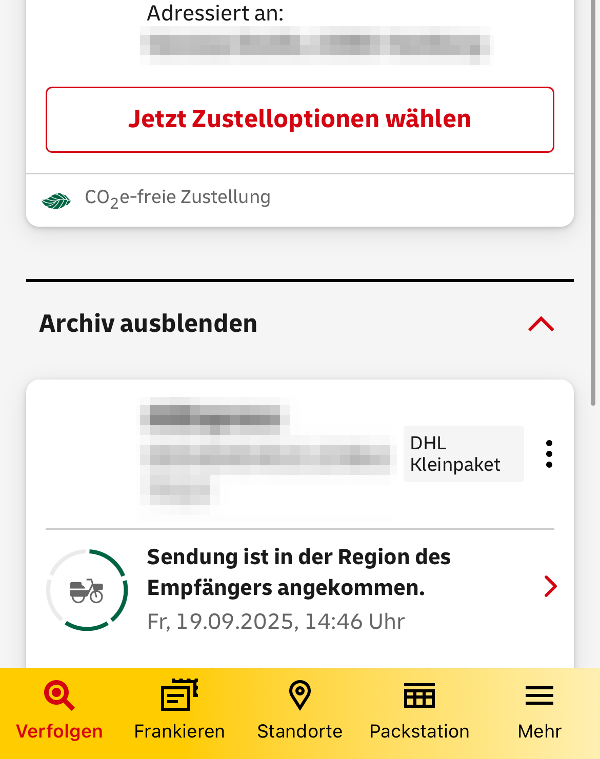The width and height of the screenshot is (600, 759).
Task: Open the Mehr menu tab
Action: point(539,712)
